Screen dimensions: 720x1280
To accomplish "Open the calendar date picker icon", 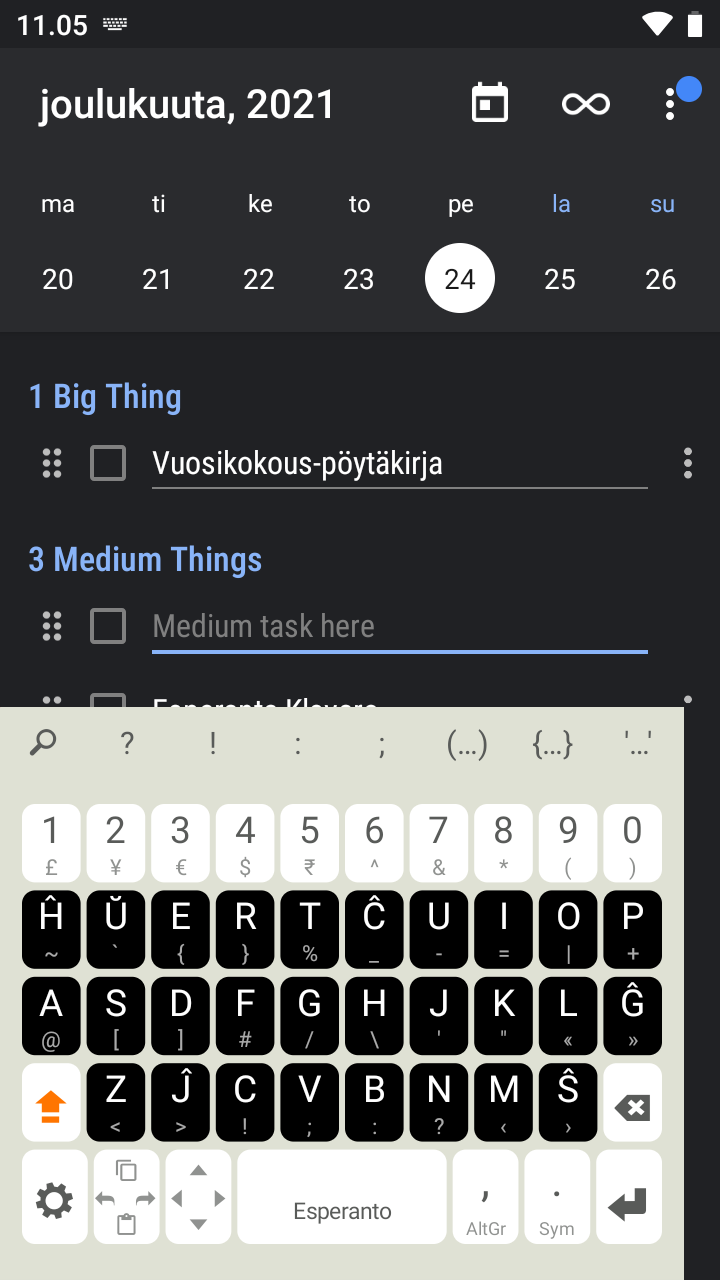I will pos(490,104).
